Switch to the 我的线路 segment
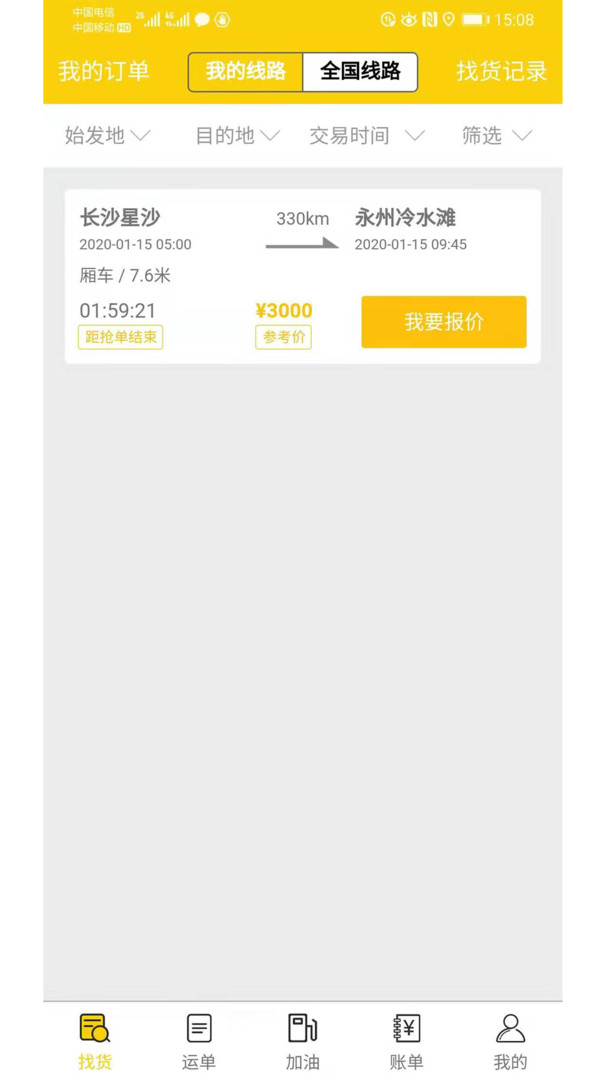This screenshot has width=607, height=1080. coord(246,72)
